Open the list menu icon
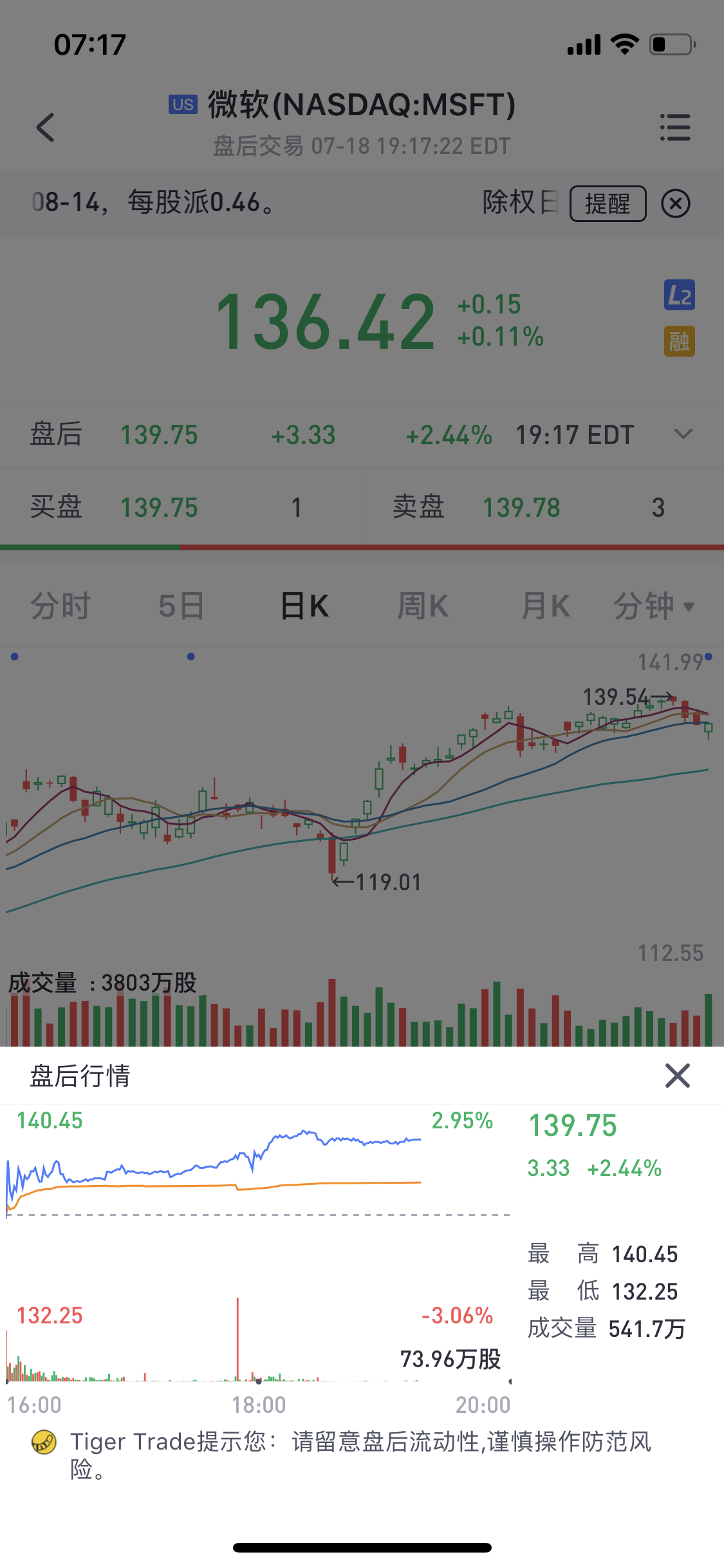The image size is (724, 1568). [675, 127]
